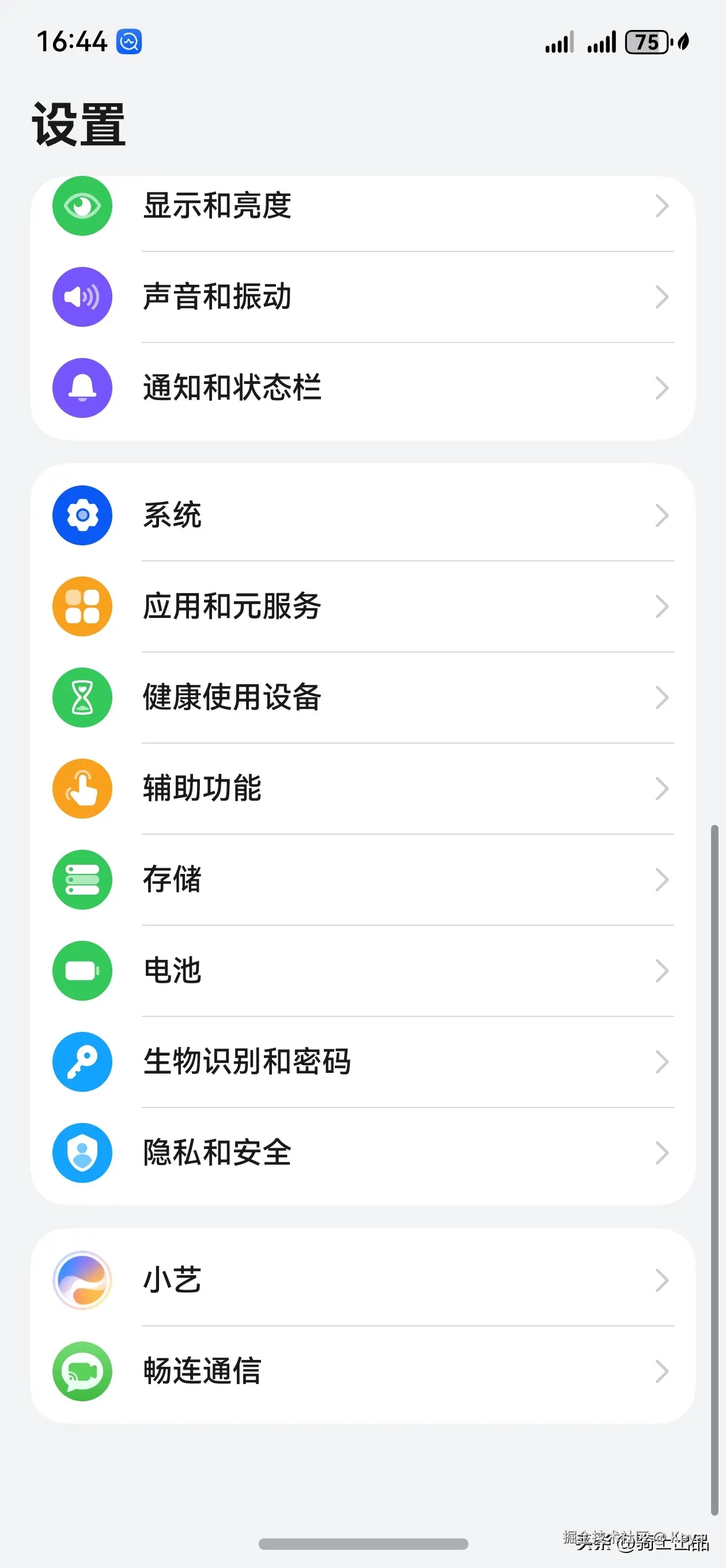Click the key icon for 生物识别和密码
726x1568 pixels.
pyautogui.click(x=82, y=1062)
